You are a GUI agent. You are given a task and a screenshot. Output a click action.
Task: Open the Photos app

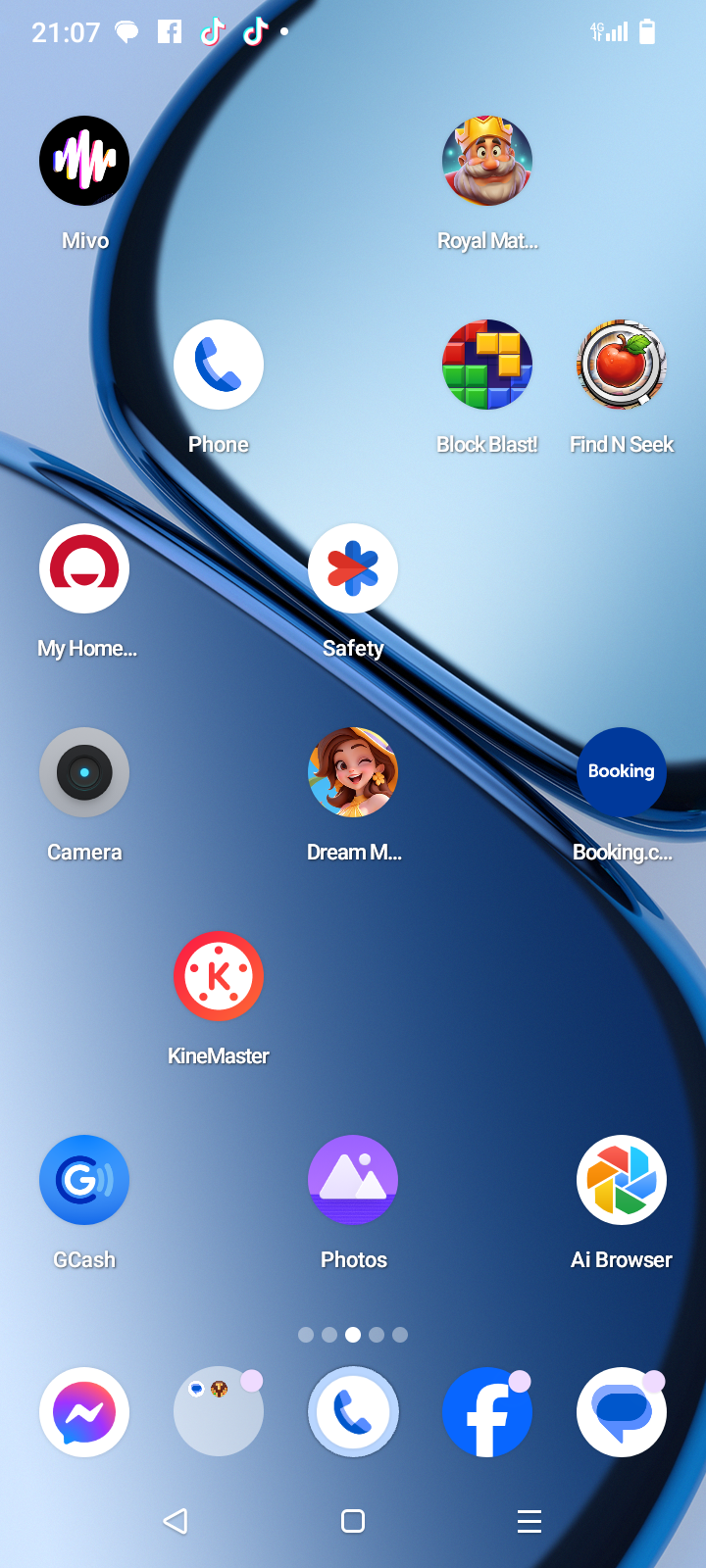pyautogui.click(x=353, y=1180)
